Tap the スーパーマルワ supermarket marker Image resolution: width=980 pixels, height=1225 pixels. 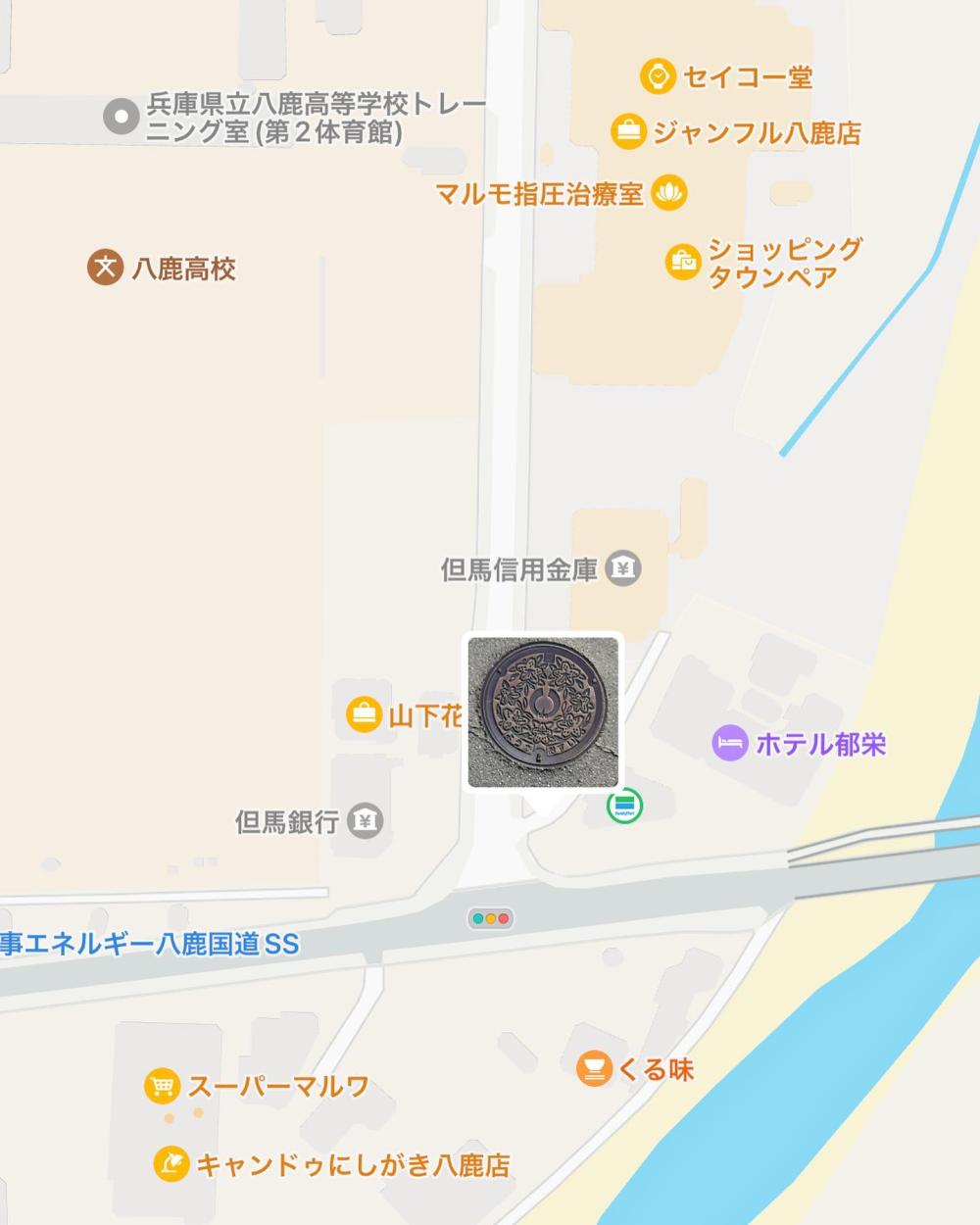pyautogui.click(x=162, y=1085)
